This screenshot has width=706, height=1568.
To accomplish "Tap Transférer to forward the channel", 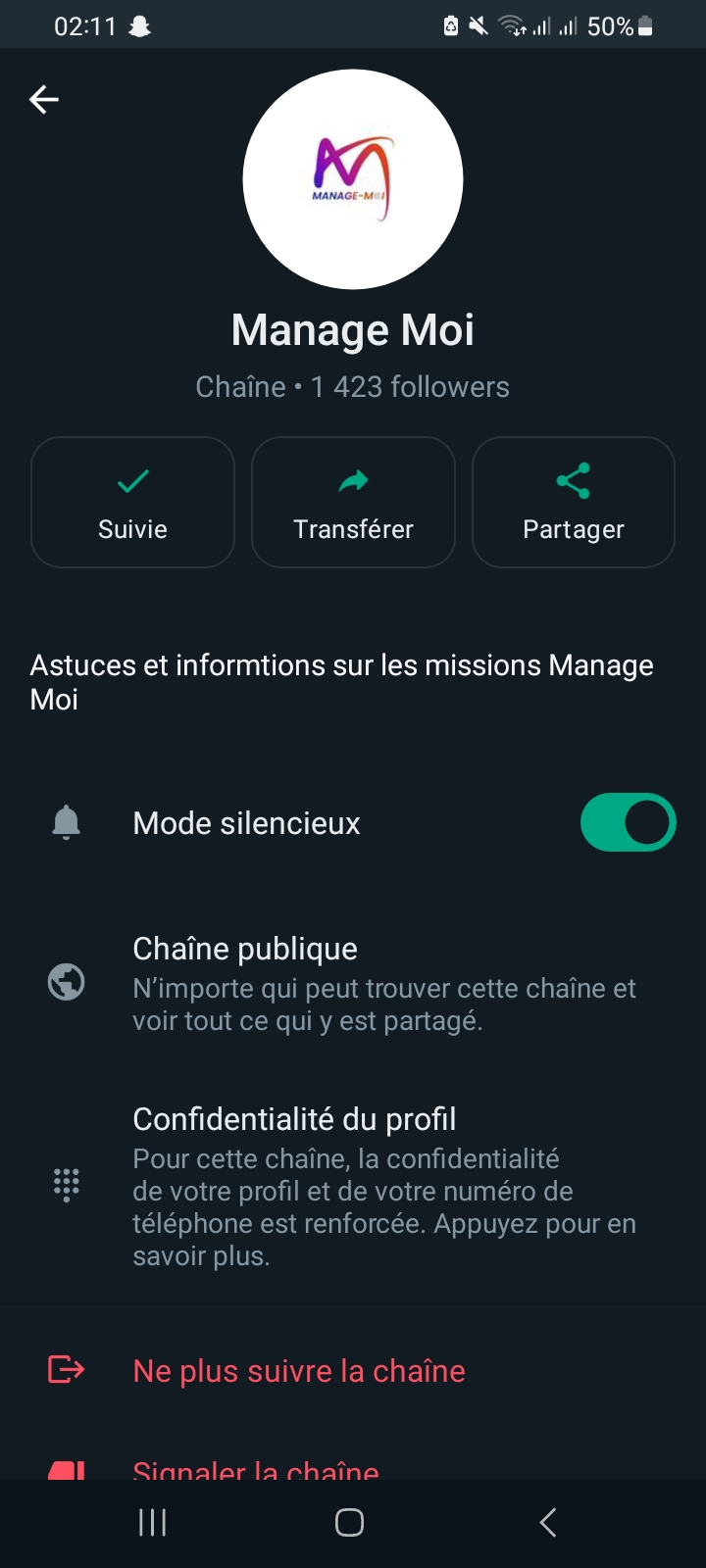I will pyautogui.click(x=353, y=502).
